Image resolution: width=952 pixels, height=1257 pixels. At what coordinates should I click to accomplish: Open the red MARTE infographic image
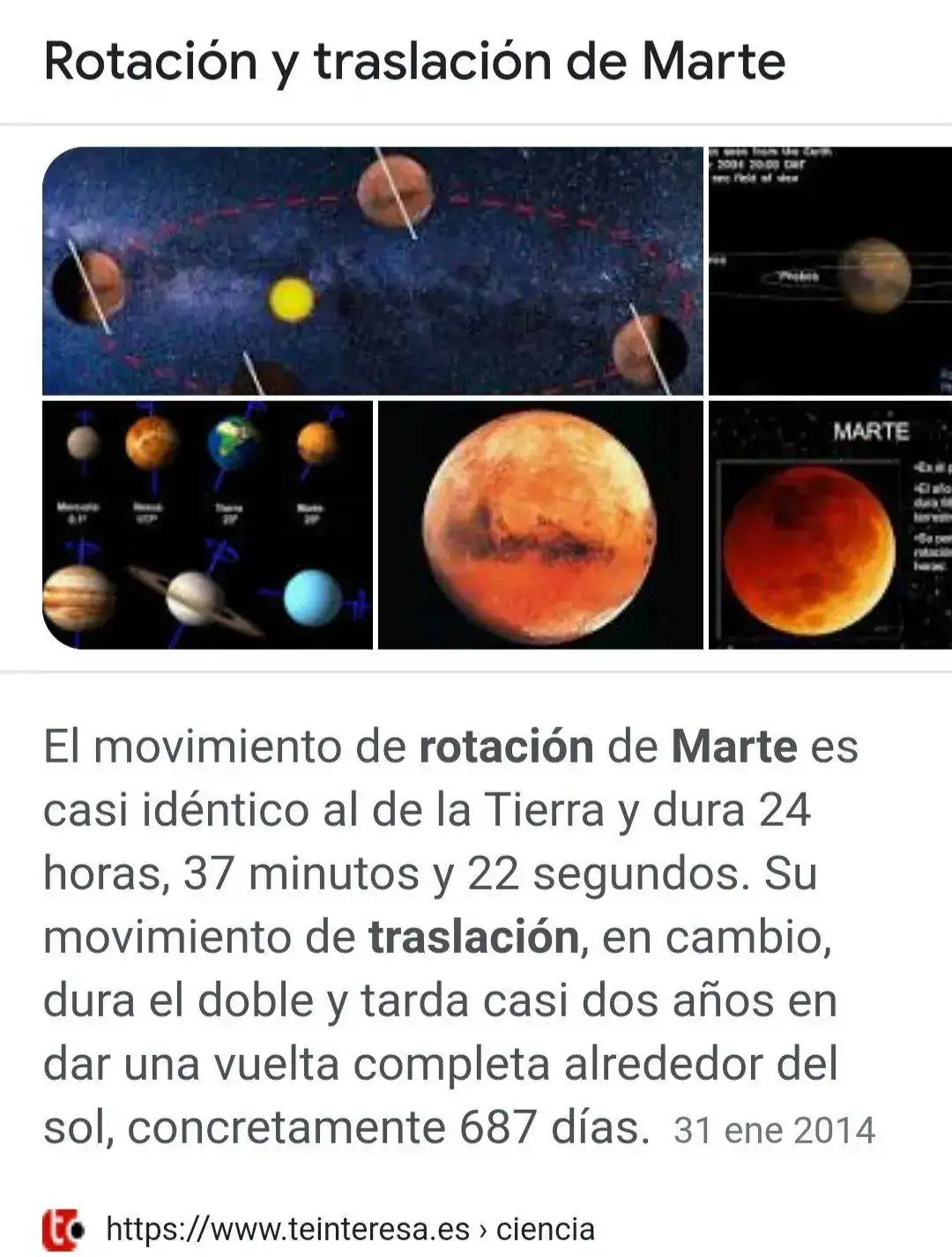pyautogui.click(x=829, y=525)
